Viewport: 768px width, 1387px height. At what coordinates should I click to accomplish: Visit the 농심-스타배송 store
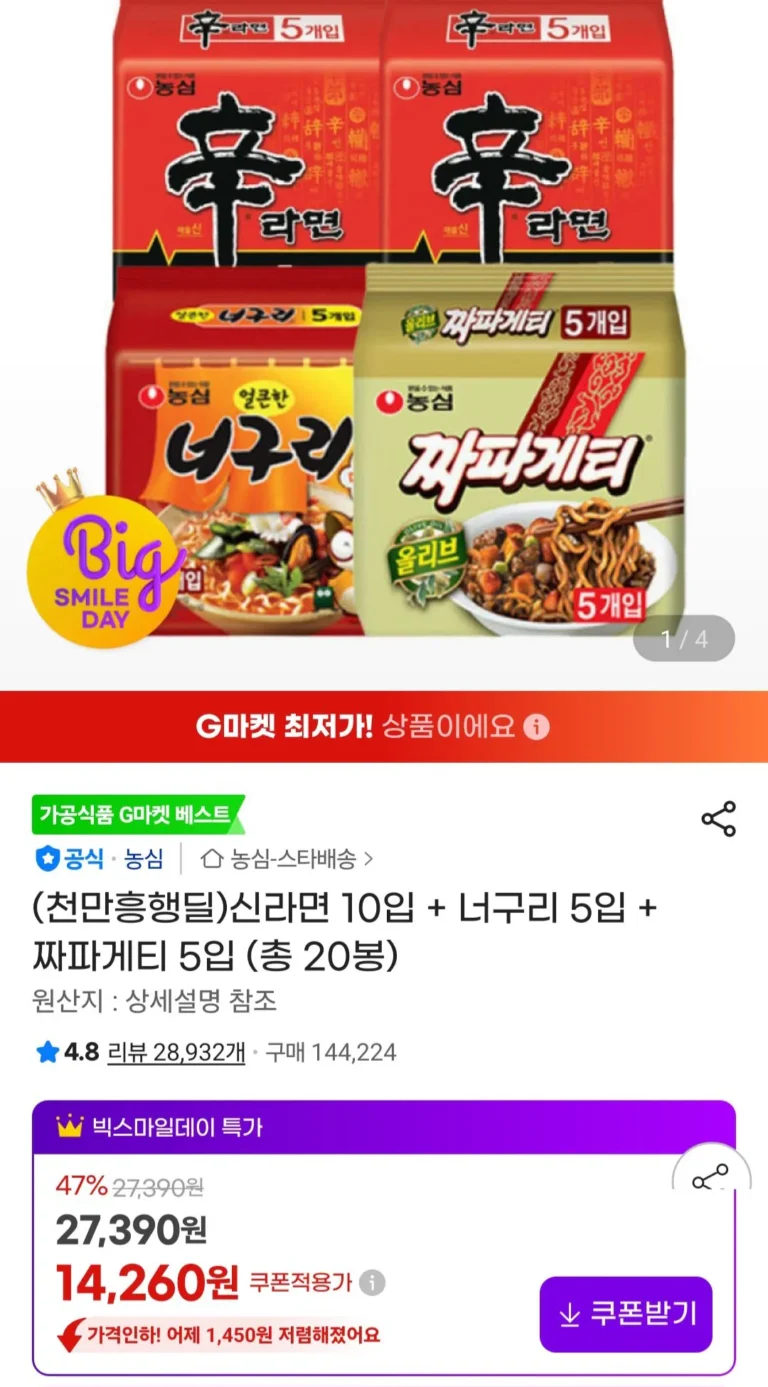288,858
